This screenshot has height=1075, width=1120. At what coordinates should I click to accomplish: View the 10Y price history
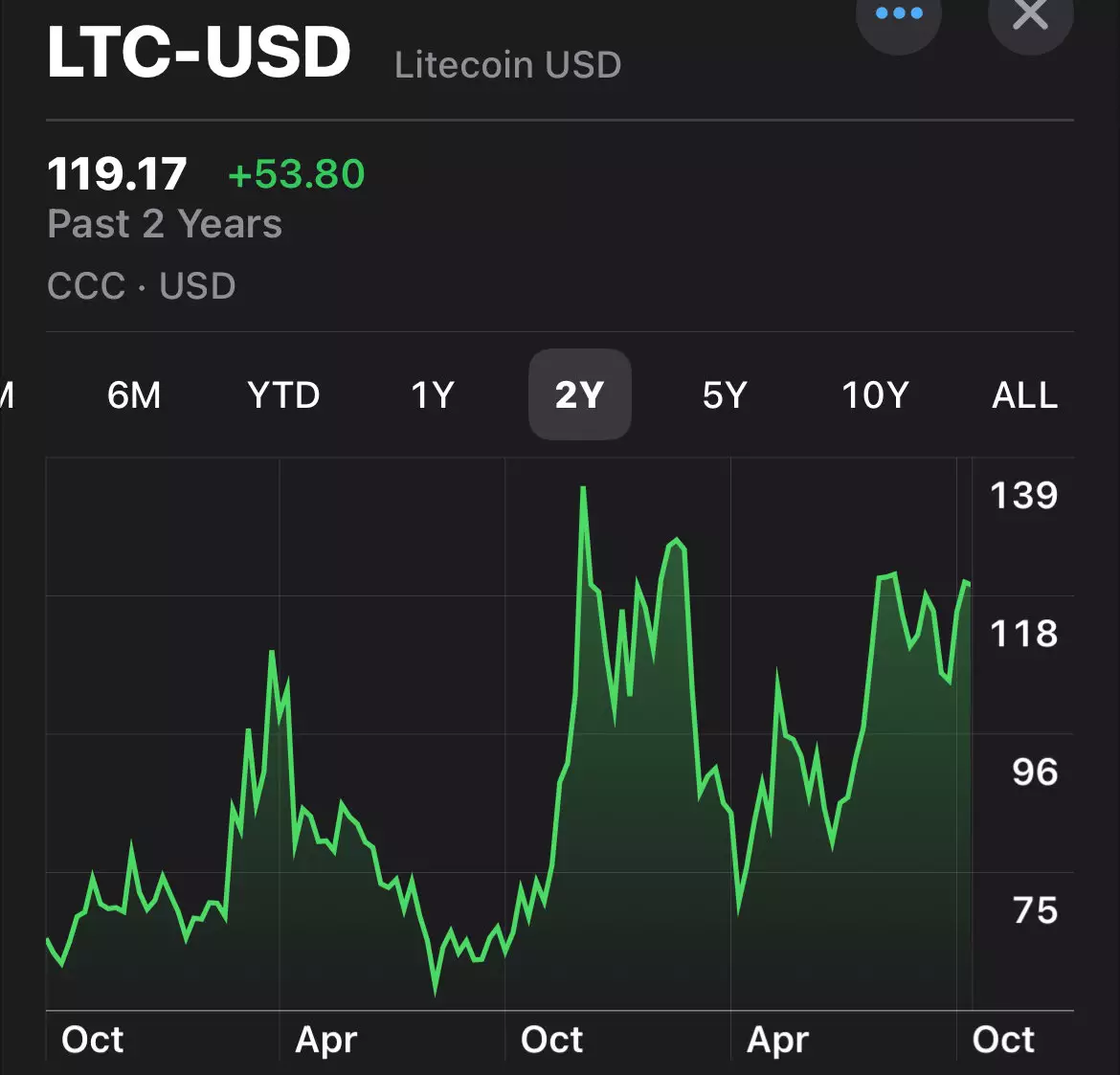[874, 394]
